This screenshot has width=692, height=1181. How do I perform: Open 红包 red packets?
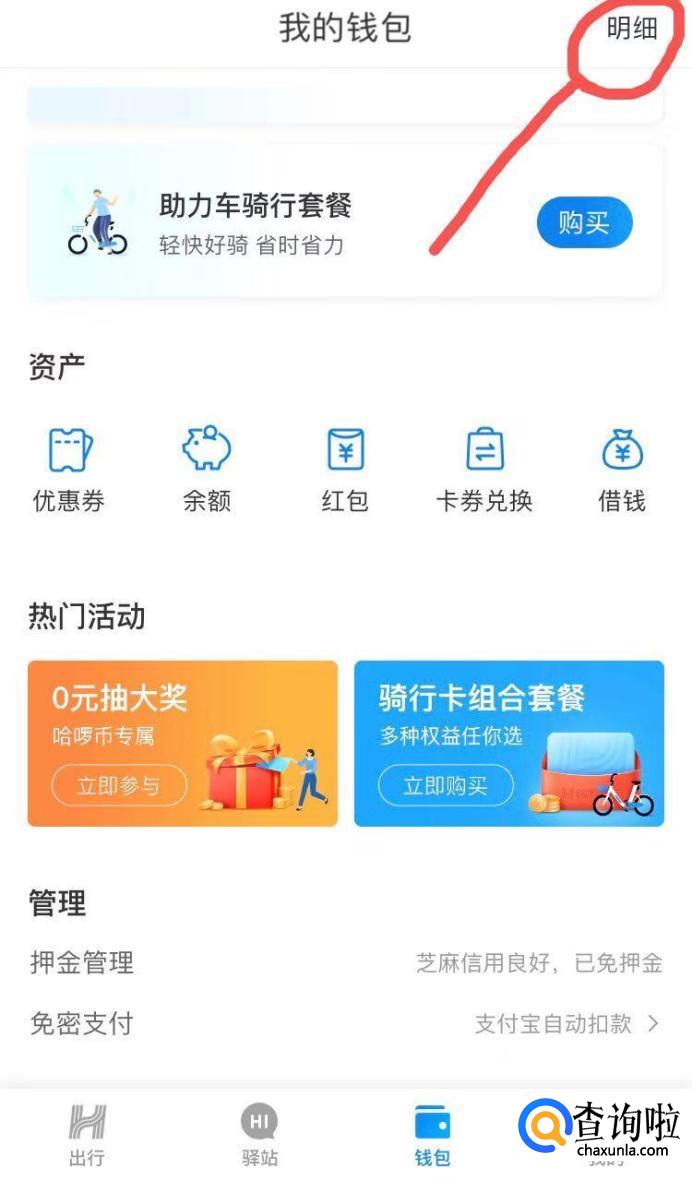tap(345, 468)
